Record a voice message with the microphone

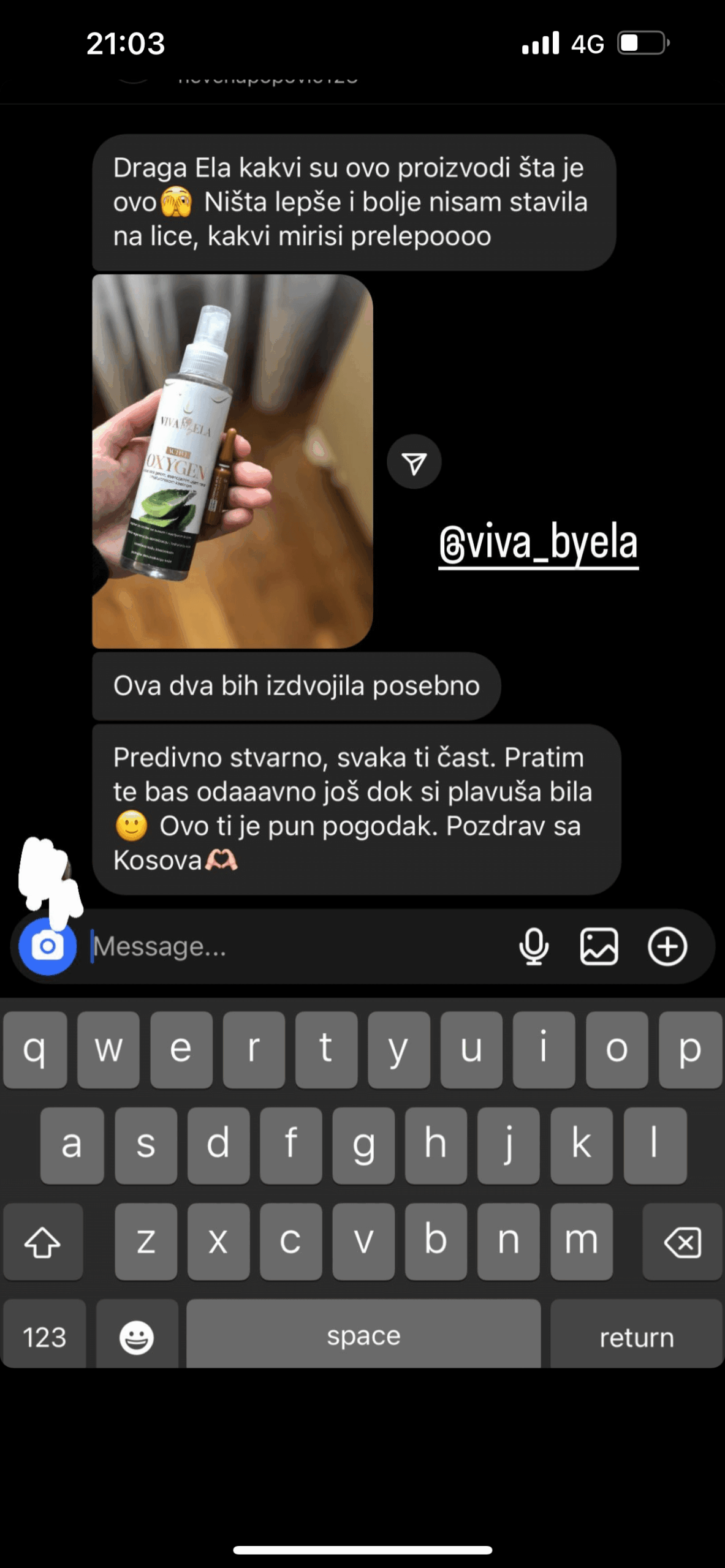[534, 946]
